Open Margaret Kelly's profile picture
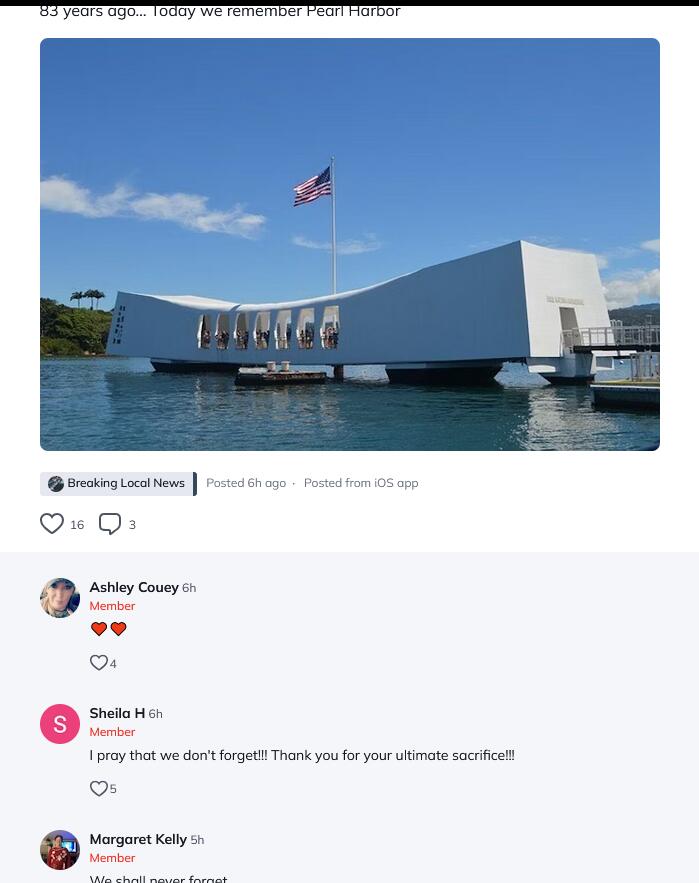The width and height of the screenshot is (699, 883). pos(60,850)
